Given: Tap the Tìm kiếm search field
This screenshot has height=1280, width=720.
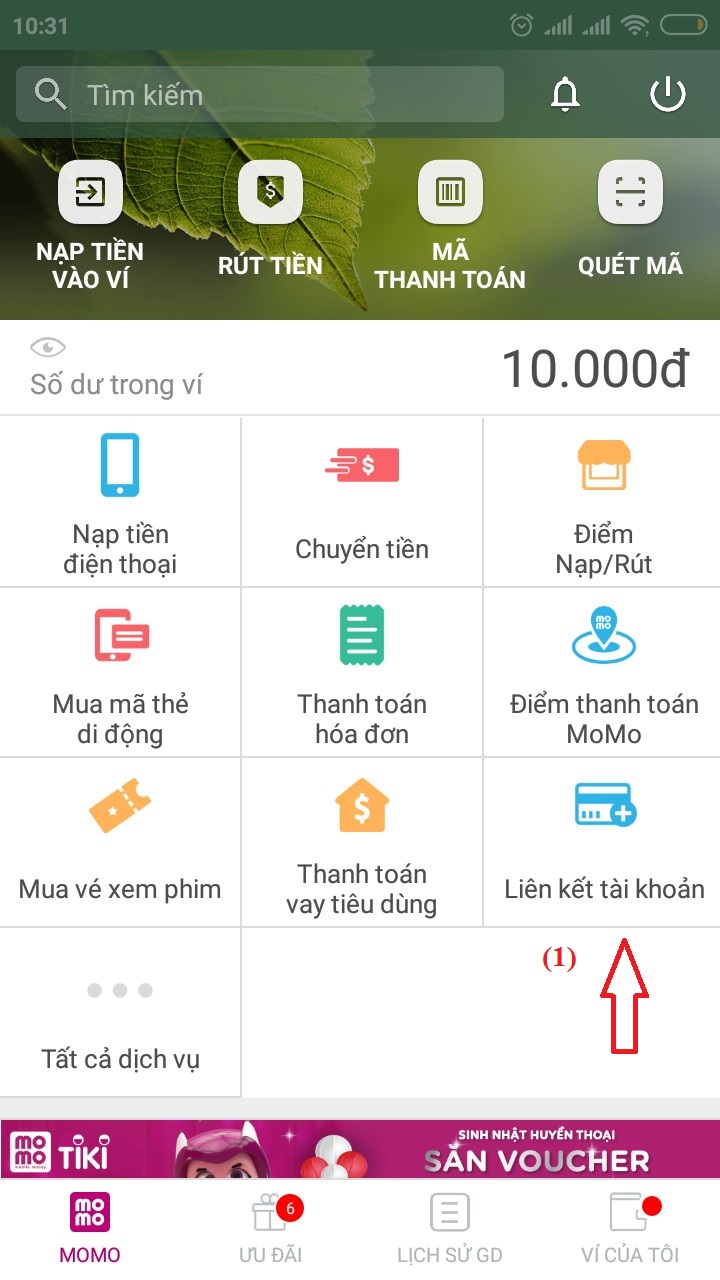Looking at the screenshot, I should (260, 95).
